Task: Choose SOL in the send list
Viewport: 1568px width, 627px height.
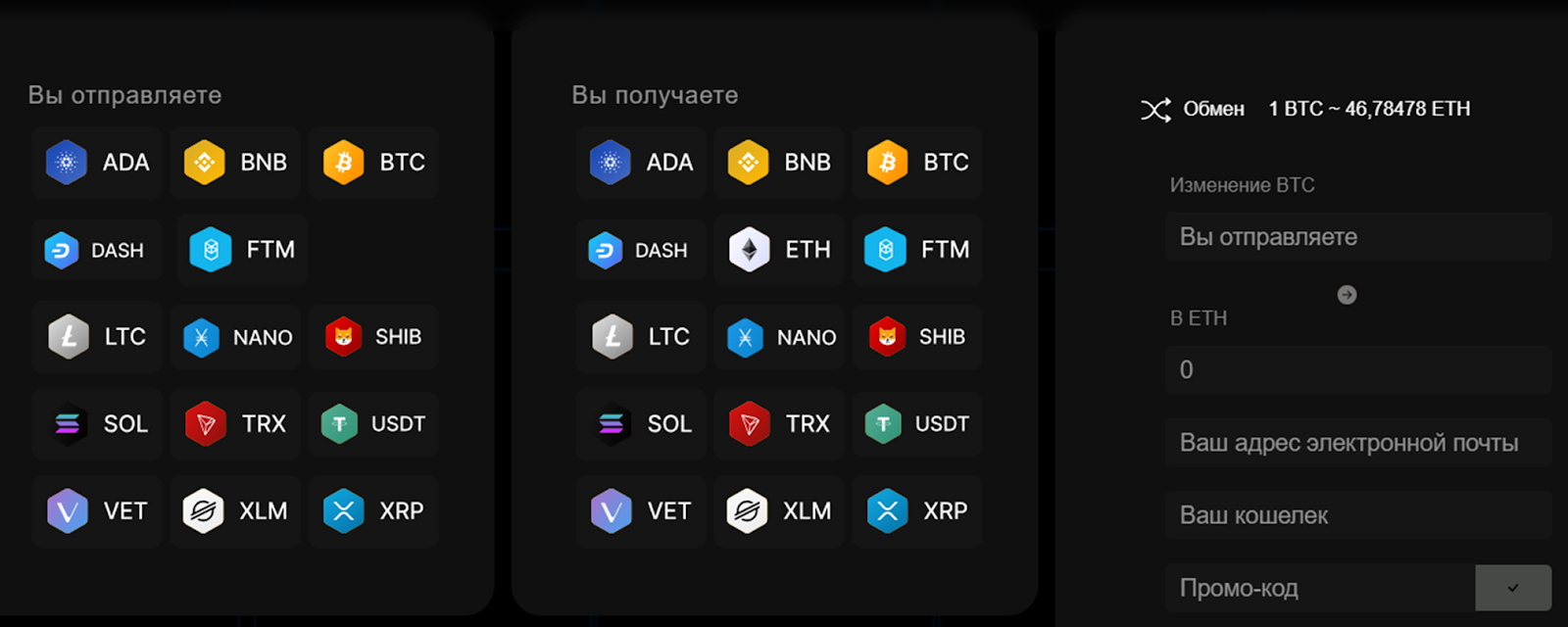Action: (x=97, y=424)
